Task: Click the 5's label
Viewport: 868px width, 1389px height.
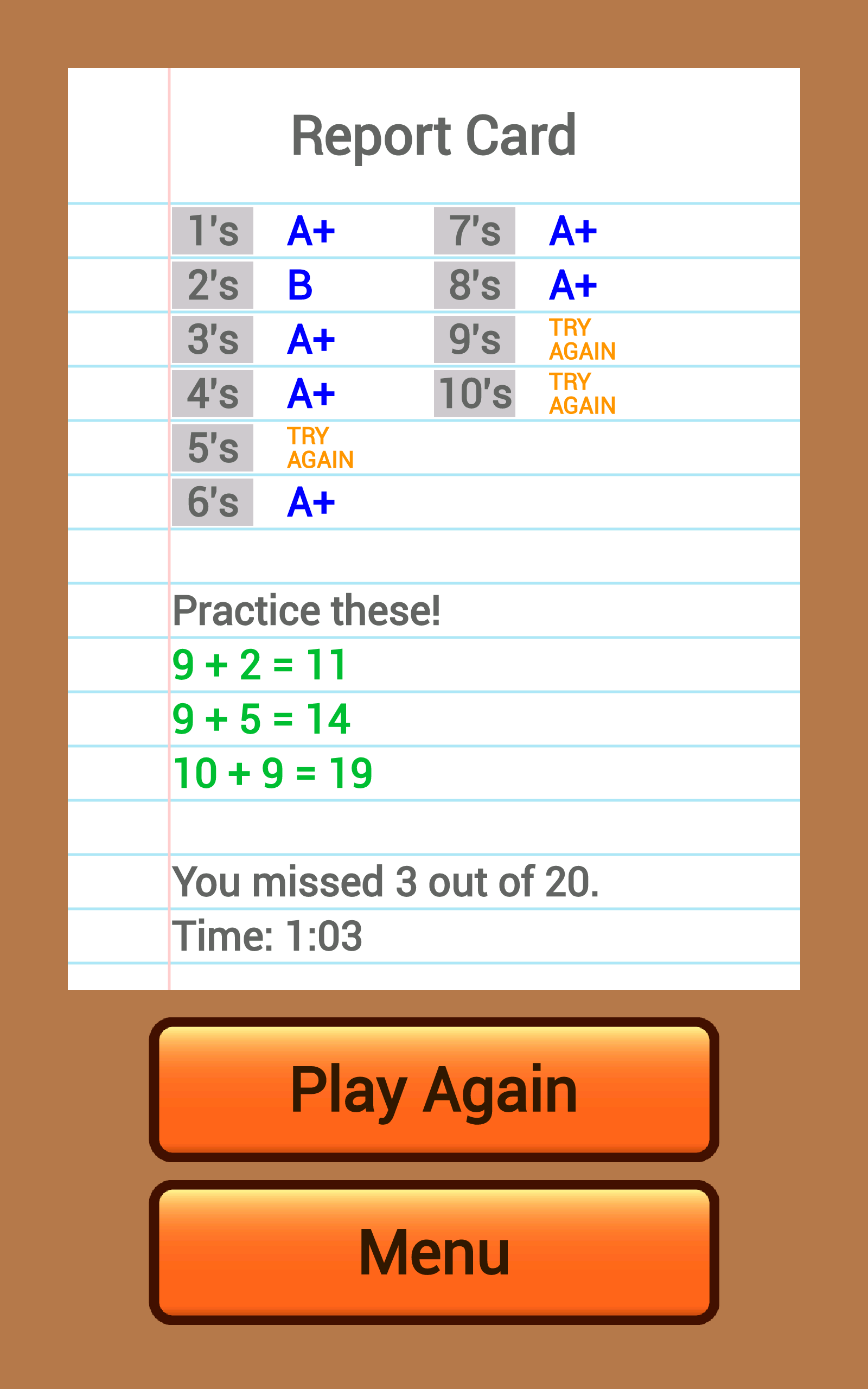Action: [x=213, y=449]
